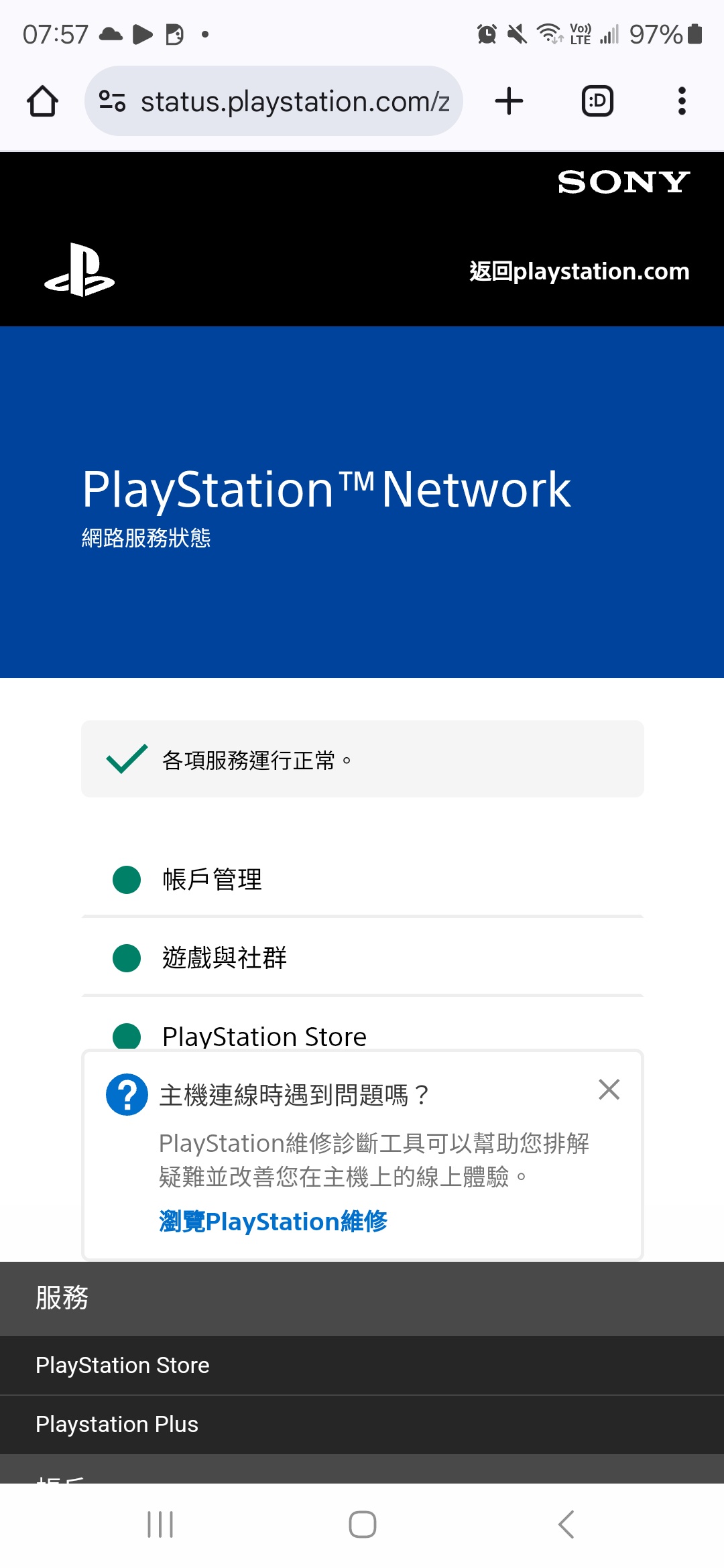Go to the browser home page
This screenshot has width=724, height=1568.
pyautogui.click(x=42, y=101)
